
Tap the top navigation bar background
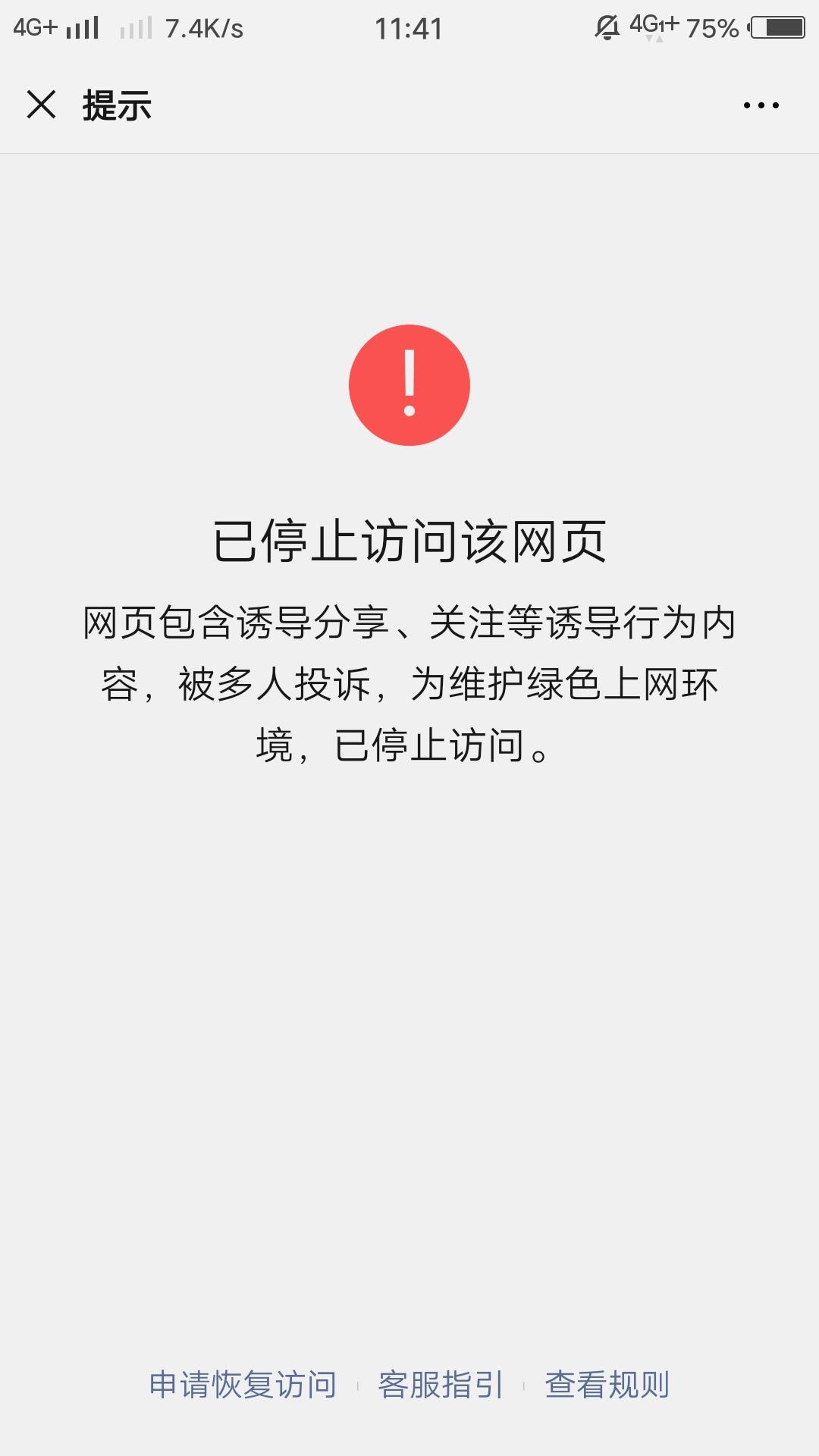coord(409,106)
